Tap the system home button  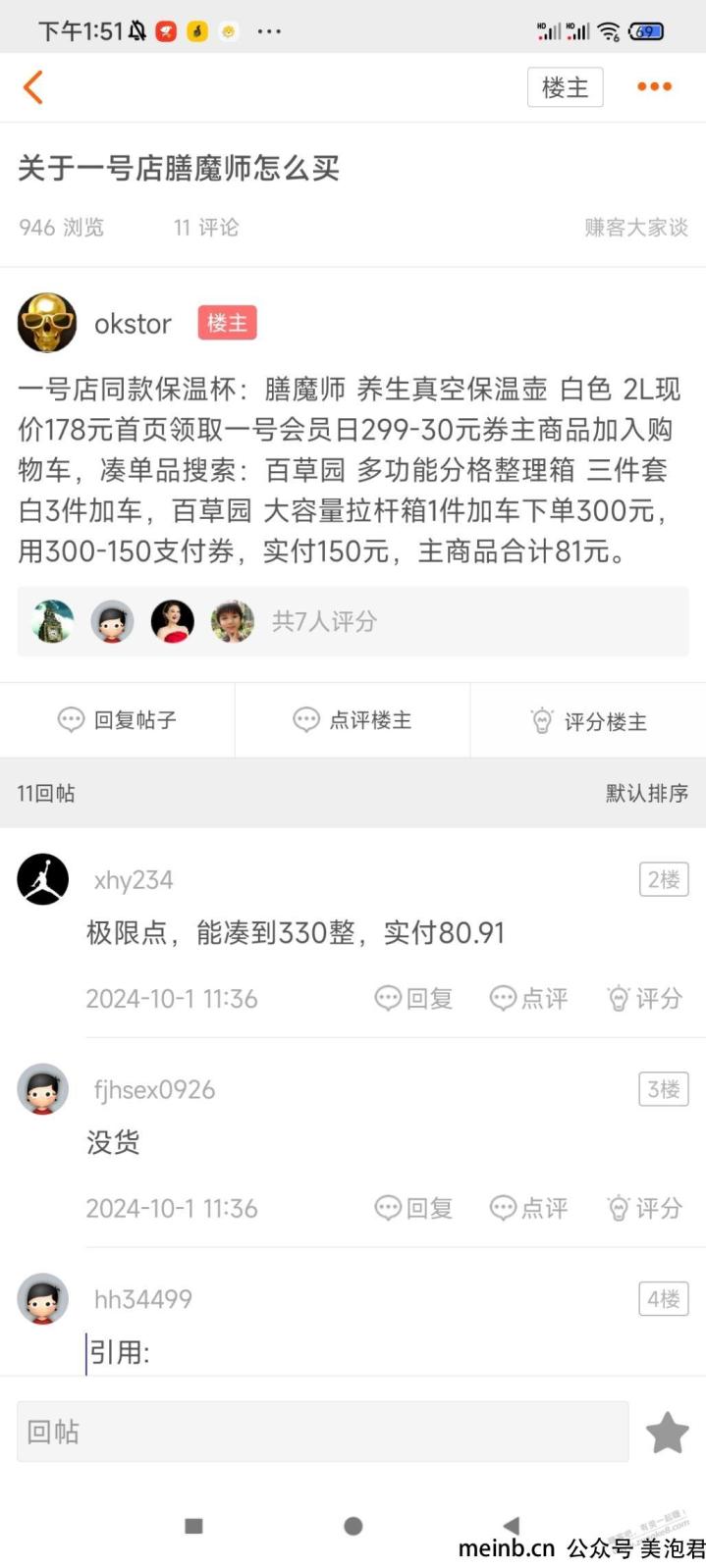(353, 1526)
